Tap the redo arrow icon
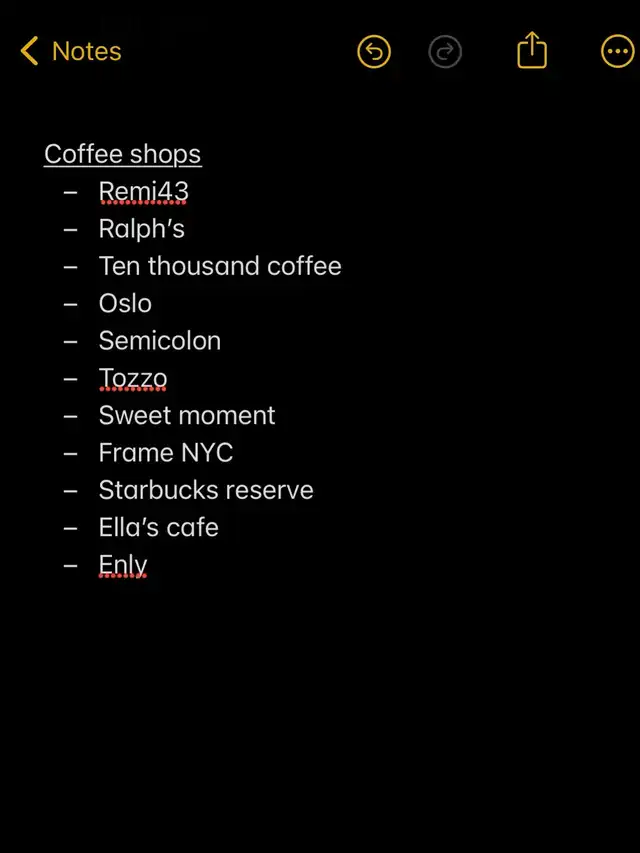 pyautogui.click(x=445, y=52)
